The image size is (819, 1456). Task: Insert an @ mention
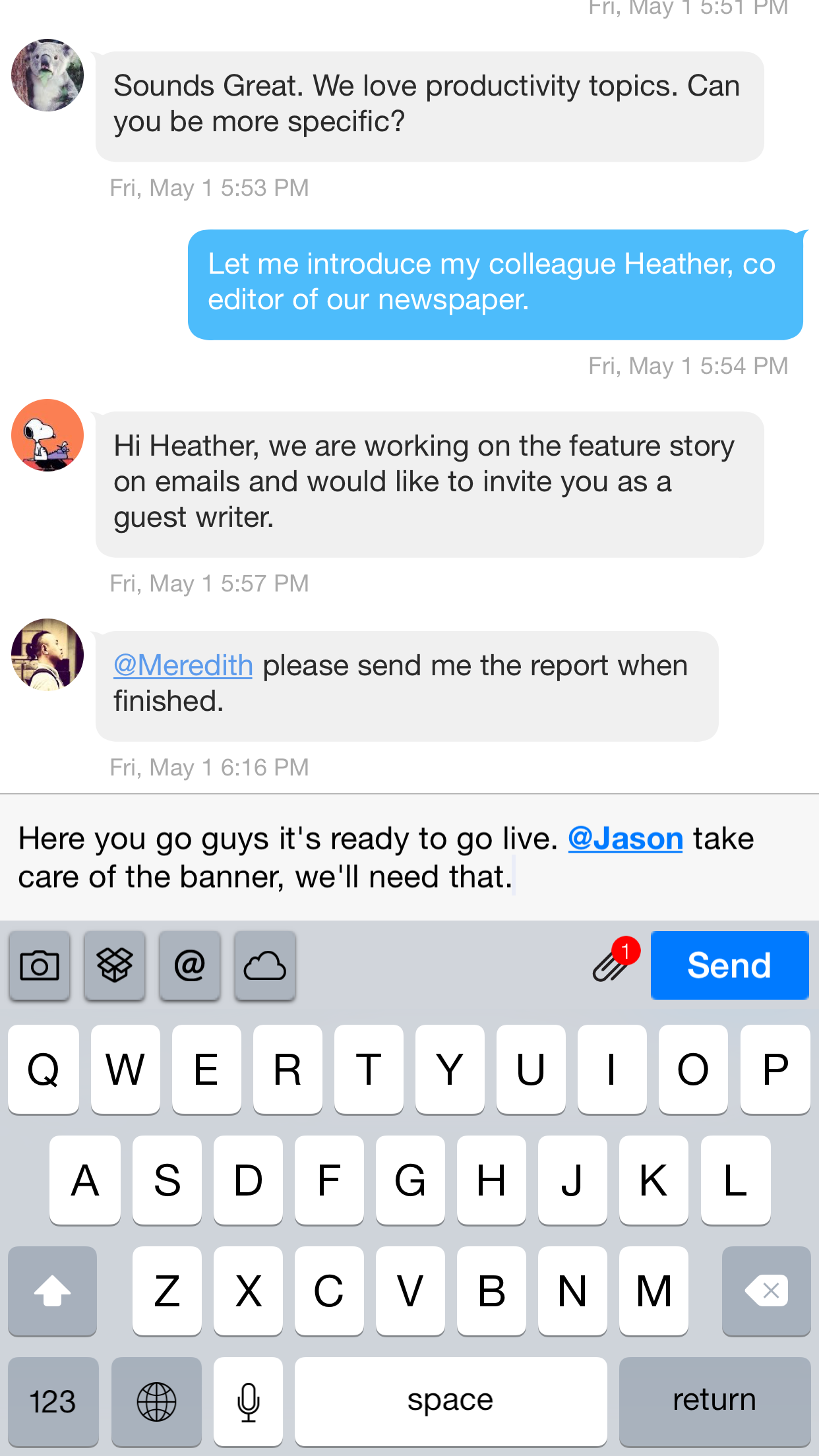(190, 966)
